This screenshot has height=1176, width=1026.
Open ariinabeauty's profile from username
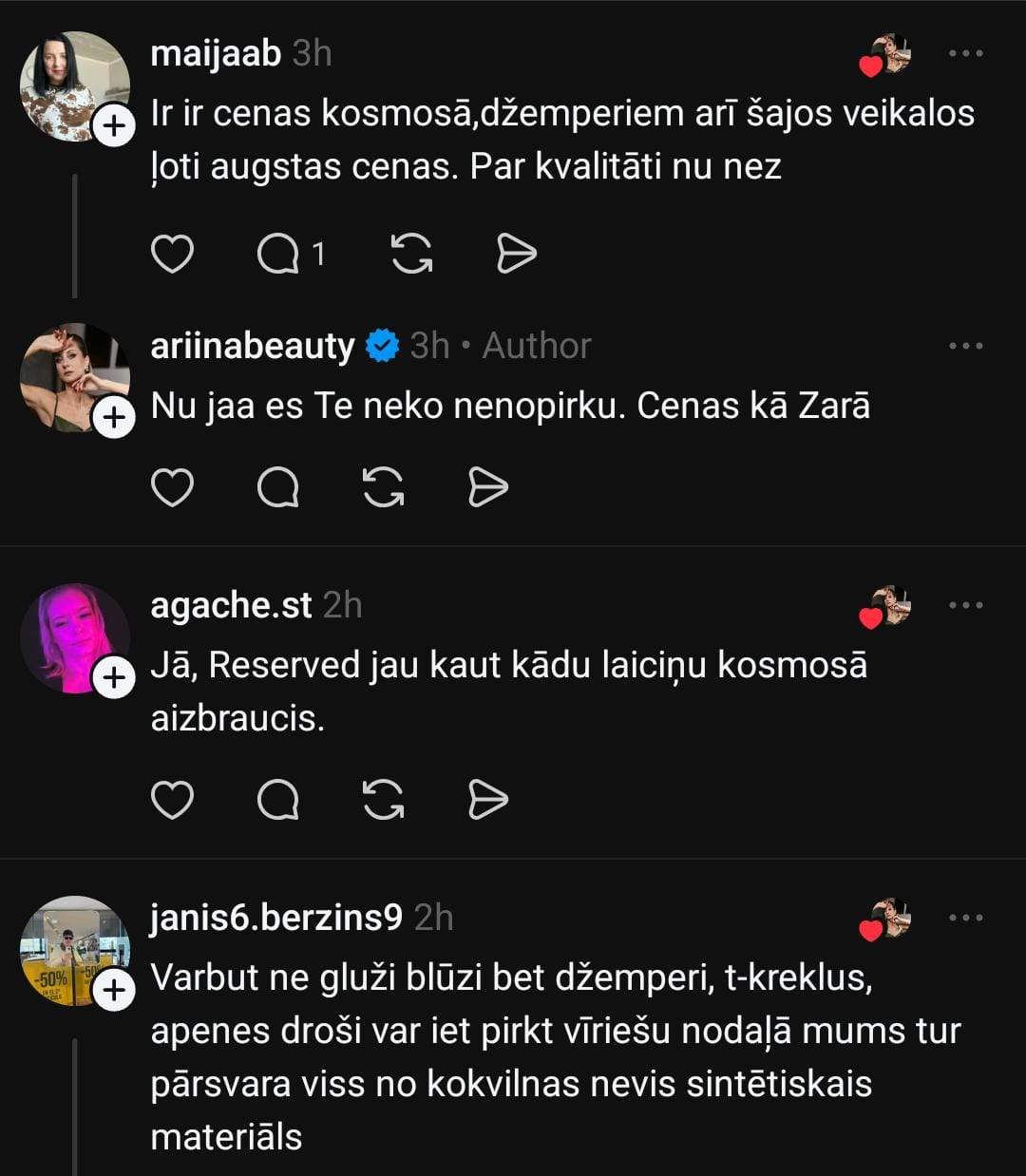pos(252,346)
